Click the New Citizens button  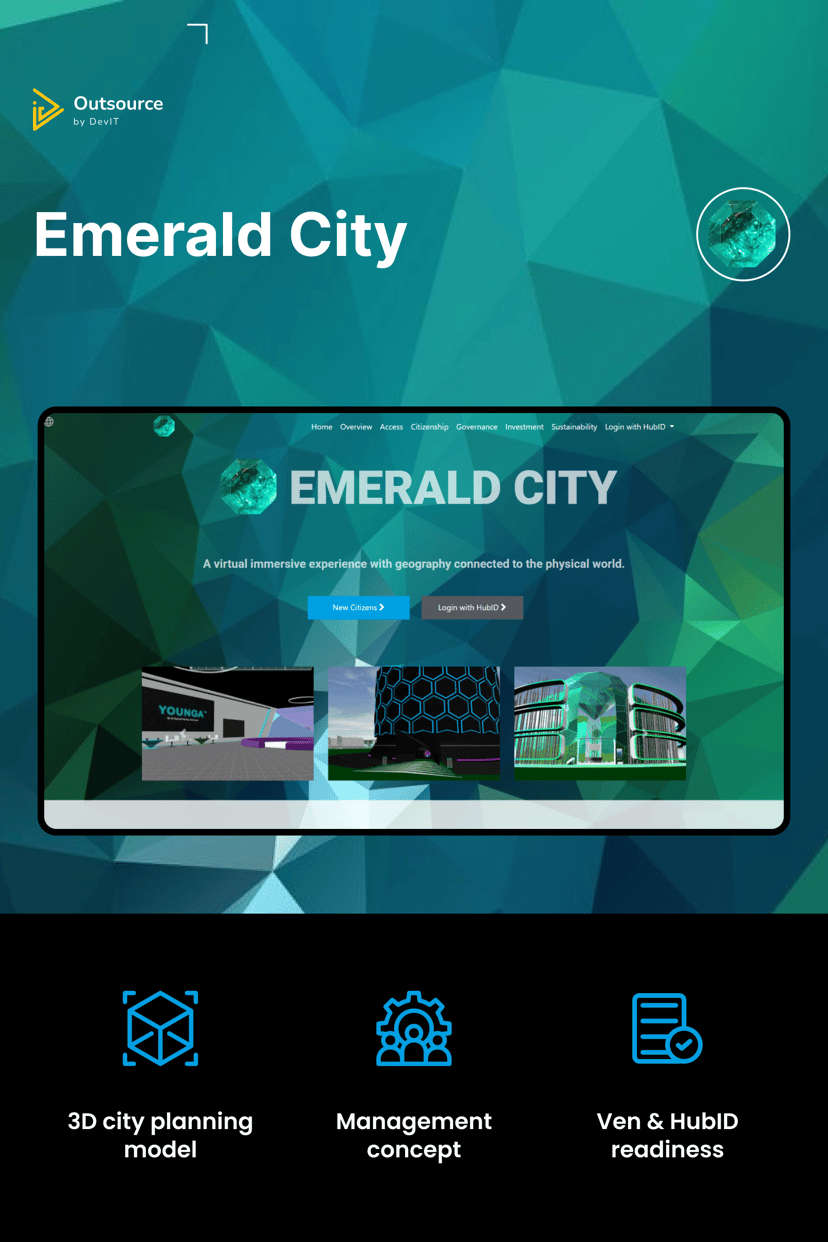(358, 607)
